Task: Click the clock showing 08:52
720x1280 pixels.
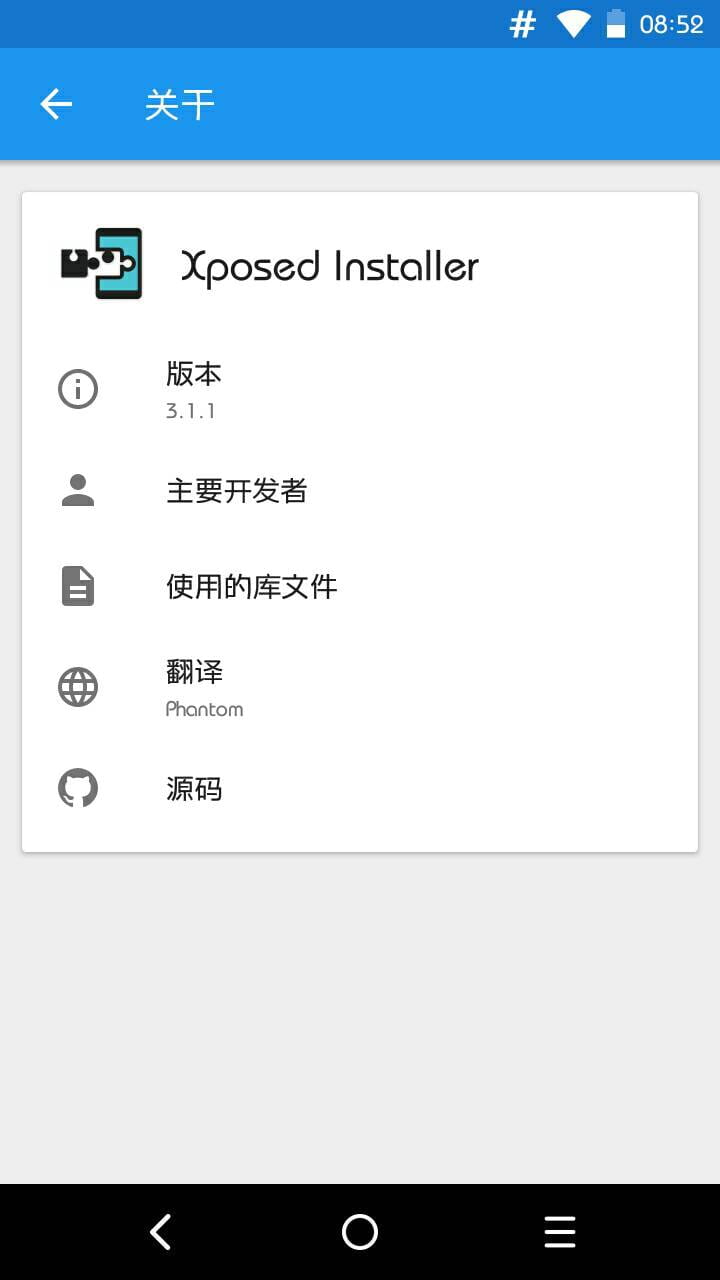Action: tap(671, 23)
